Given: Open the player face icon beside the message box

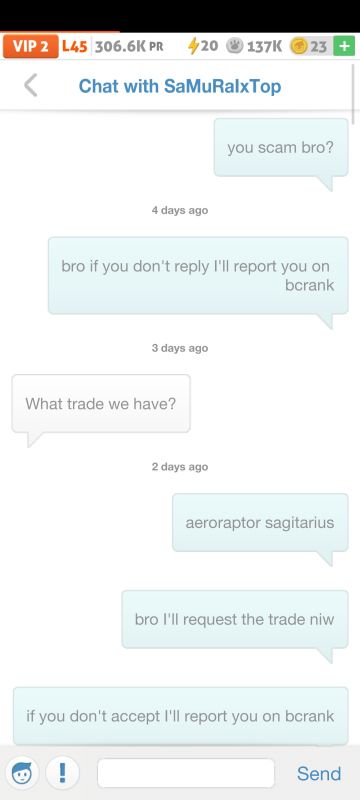Looking at the screenshot, I should [22, 772].
